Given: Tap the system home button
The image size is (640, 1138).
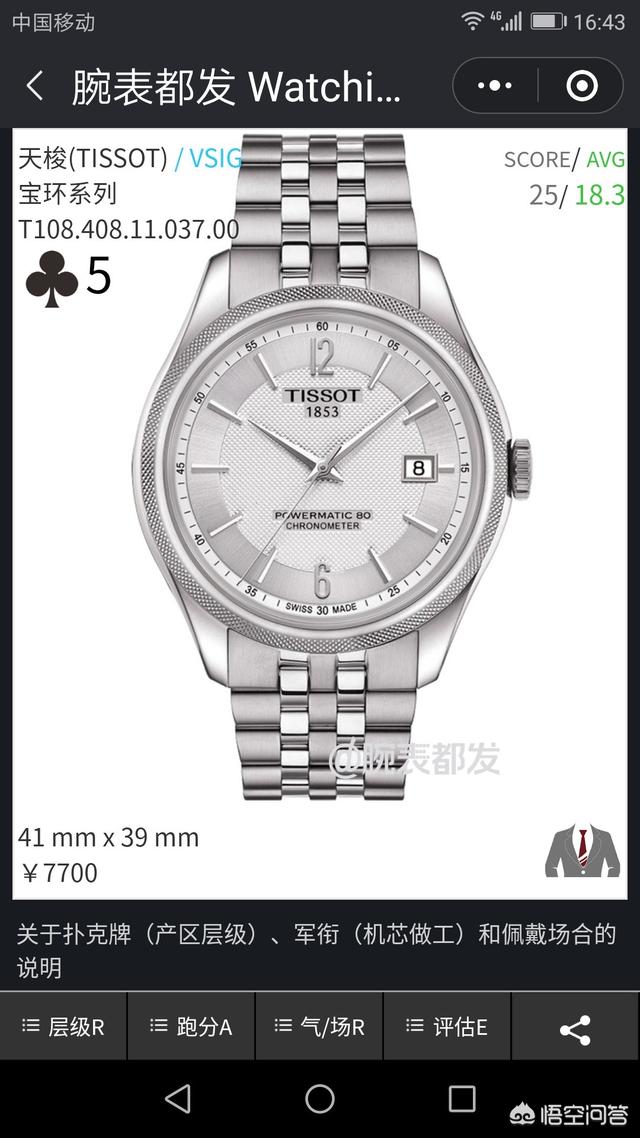Looking at the screenshot, I should pyautogui.click(x=320, y=1099).
